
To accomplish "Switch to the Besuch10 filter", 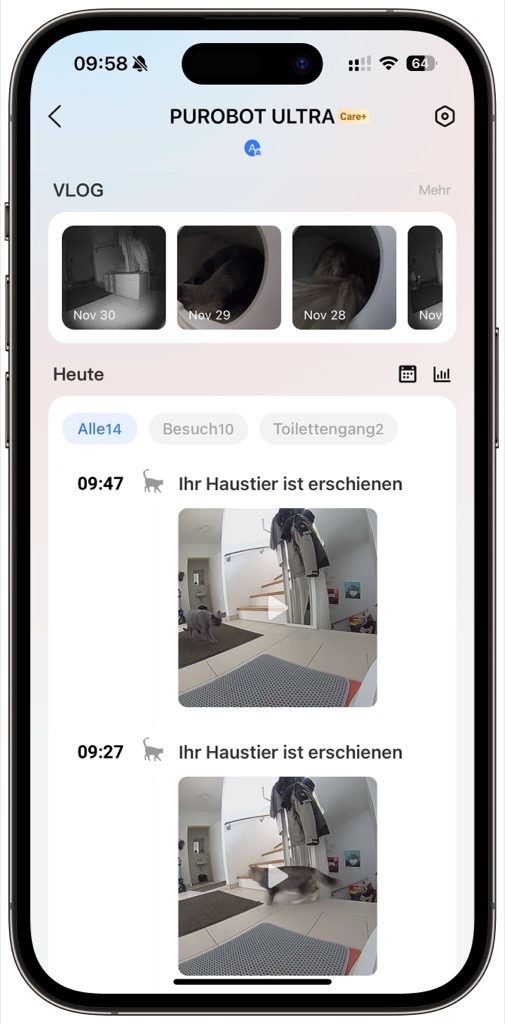I will point(198,429).
